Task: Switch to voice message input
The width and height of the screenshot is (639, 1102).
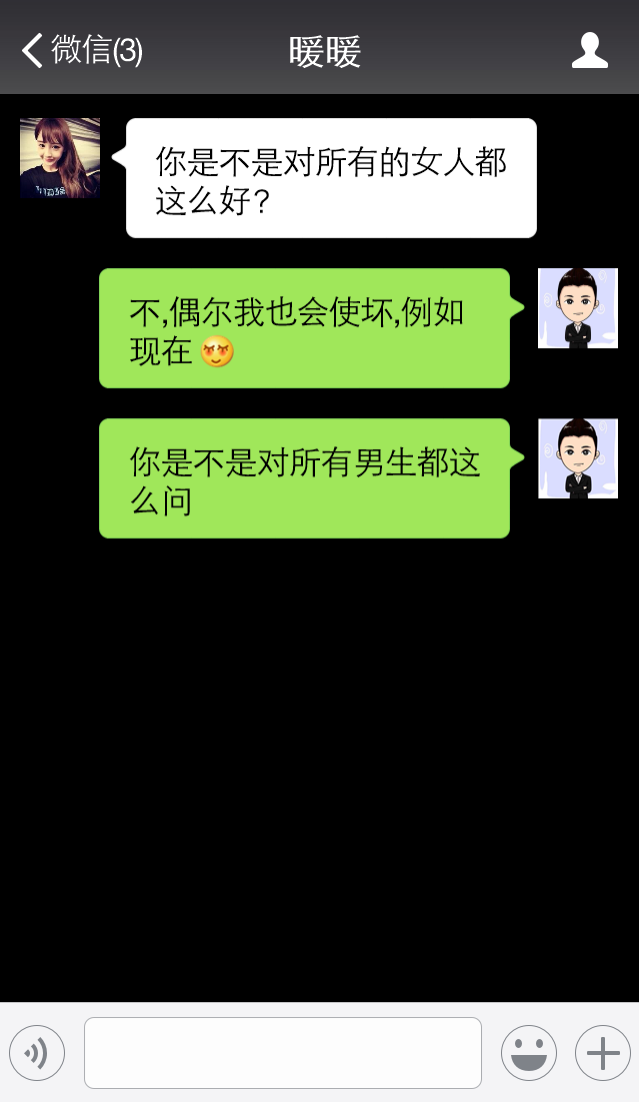Action: (x=37, y=1053)
